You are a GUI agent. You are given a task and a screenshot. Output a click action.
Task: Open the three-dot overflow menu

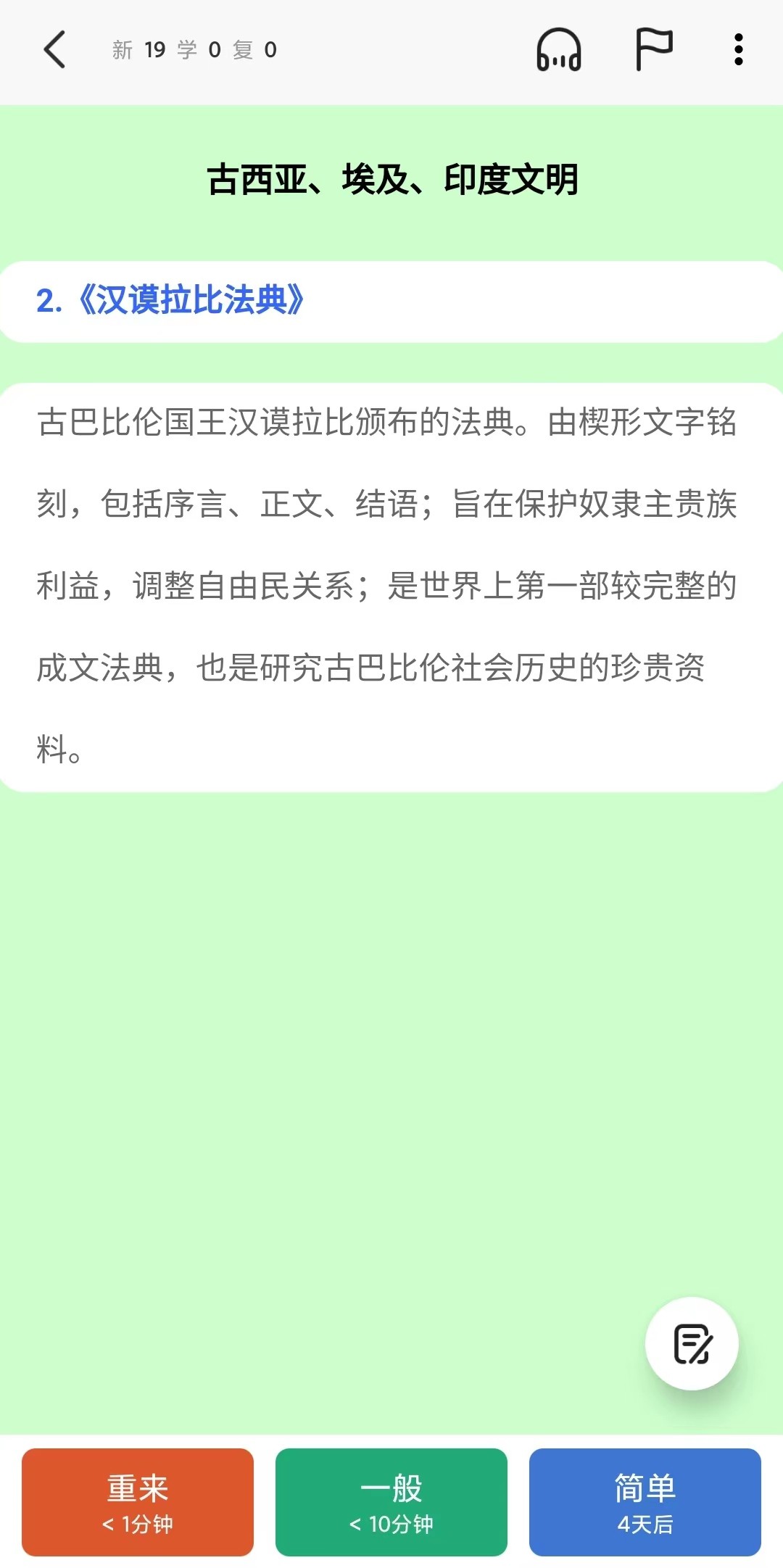click(738, 49)
